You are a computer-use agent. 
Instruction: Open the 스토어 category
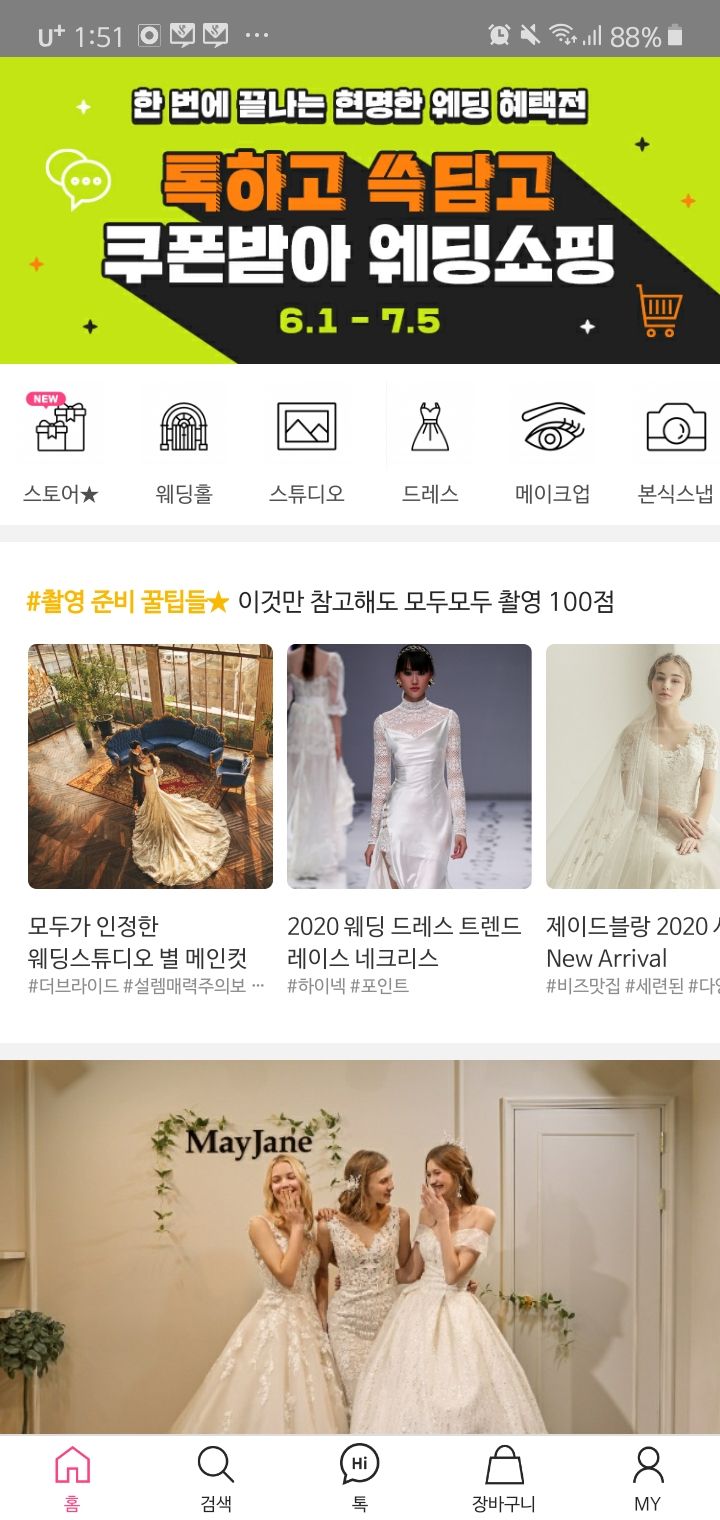pos(61,447)
